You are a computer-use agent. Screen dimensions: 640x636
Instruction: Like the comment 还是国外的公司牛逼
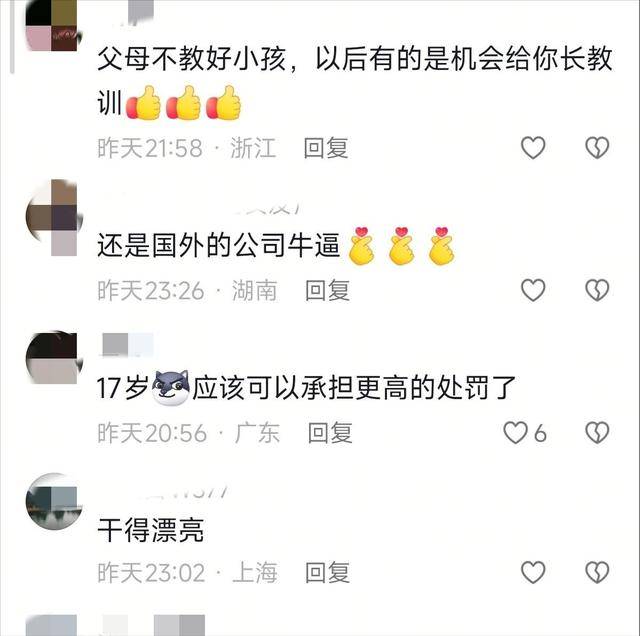tap(533, 290)
